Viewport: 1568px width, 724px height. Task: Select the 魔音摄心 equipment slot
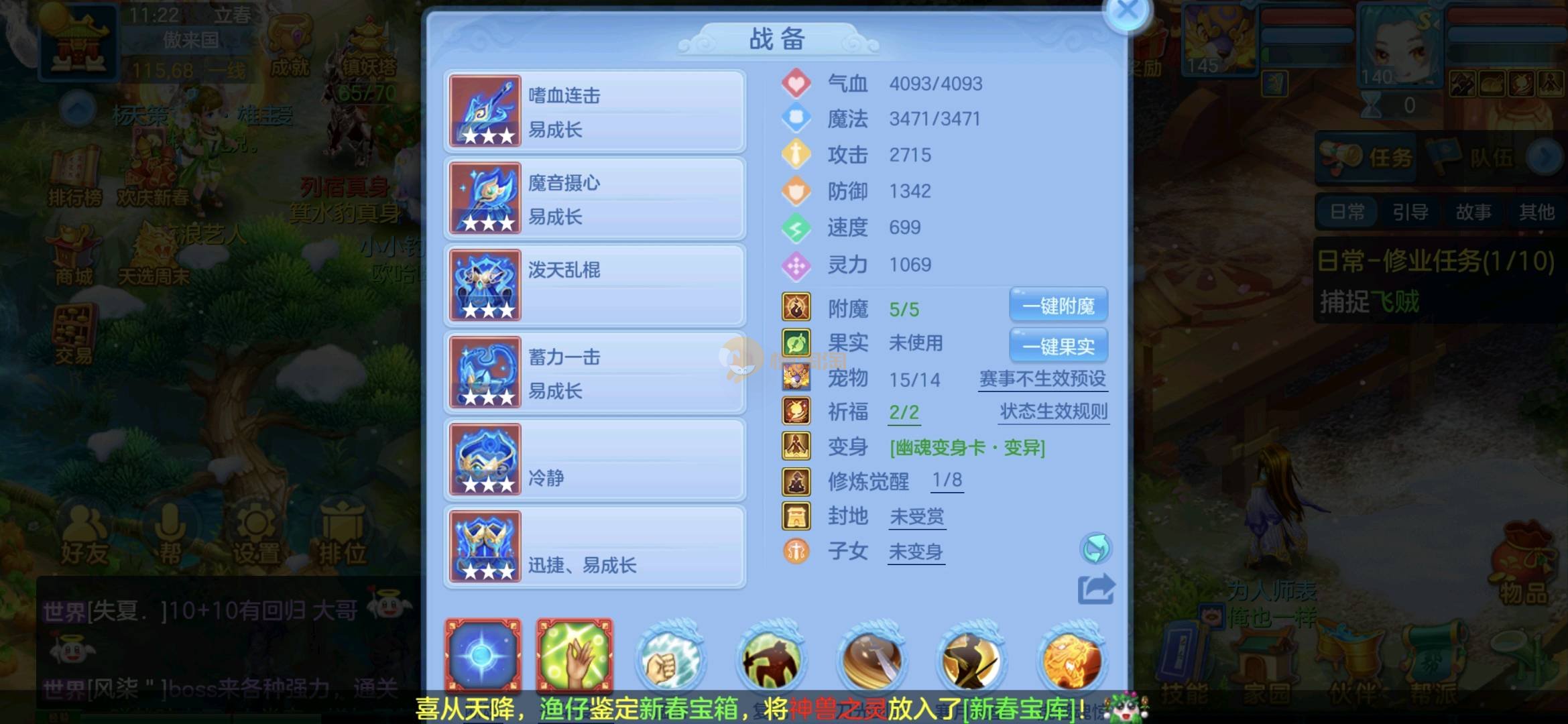(595, 198)
